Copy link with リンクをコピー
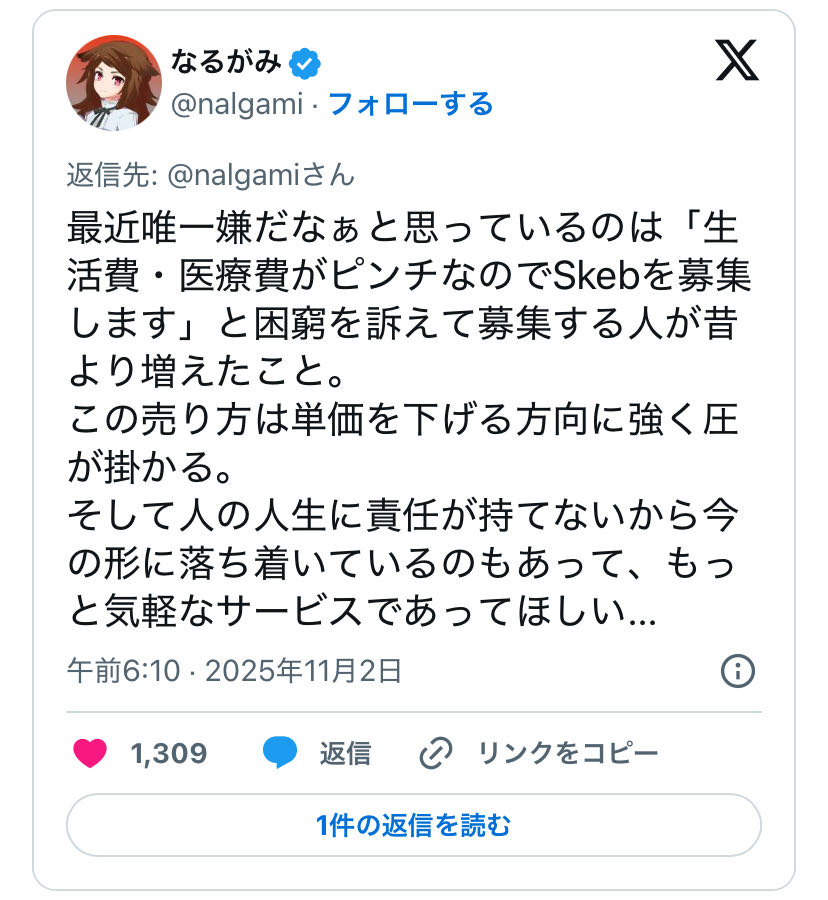The height and width of the screenshot is (900, 828). coord(539,753)
